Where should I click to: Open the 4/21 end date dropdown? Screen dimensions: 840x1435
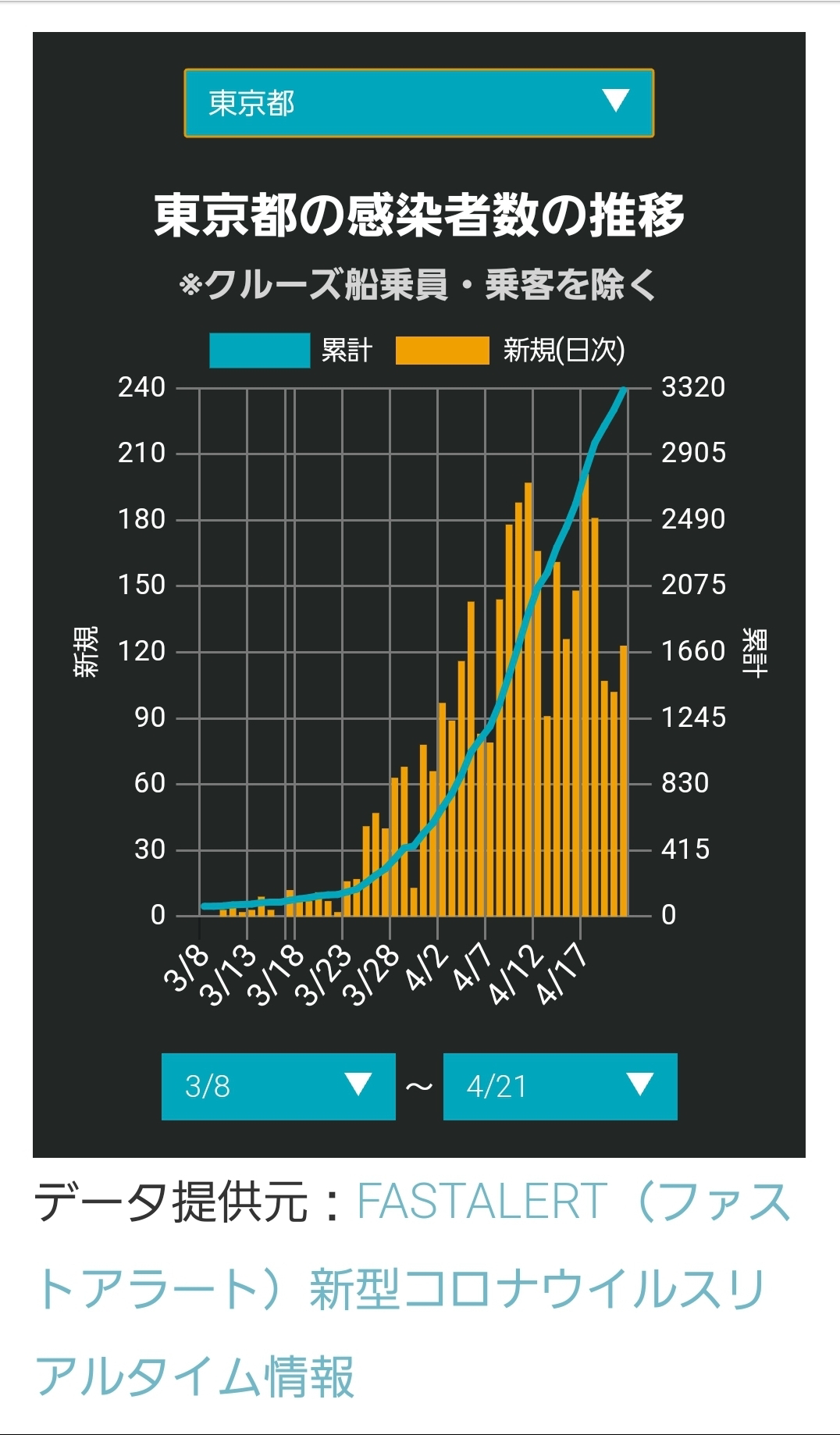click(560, 1086)
